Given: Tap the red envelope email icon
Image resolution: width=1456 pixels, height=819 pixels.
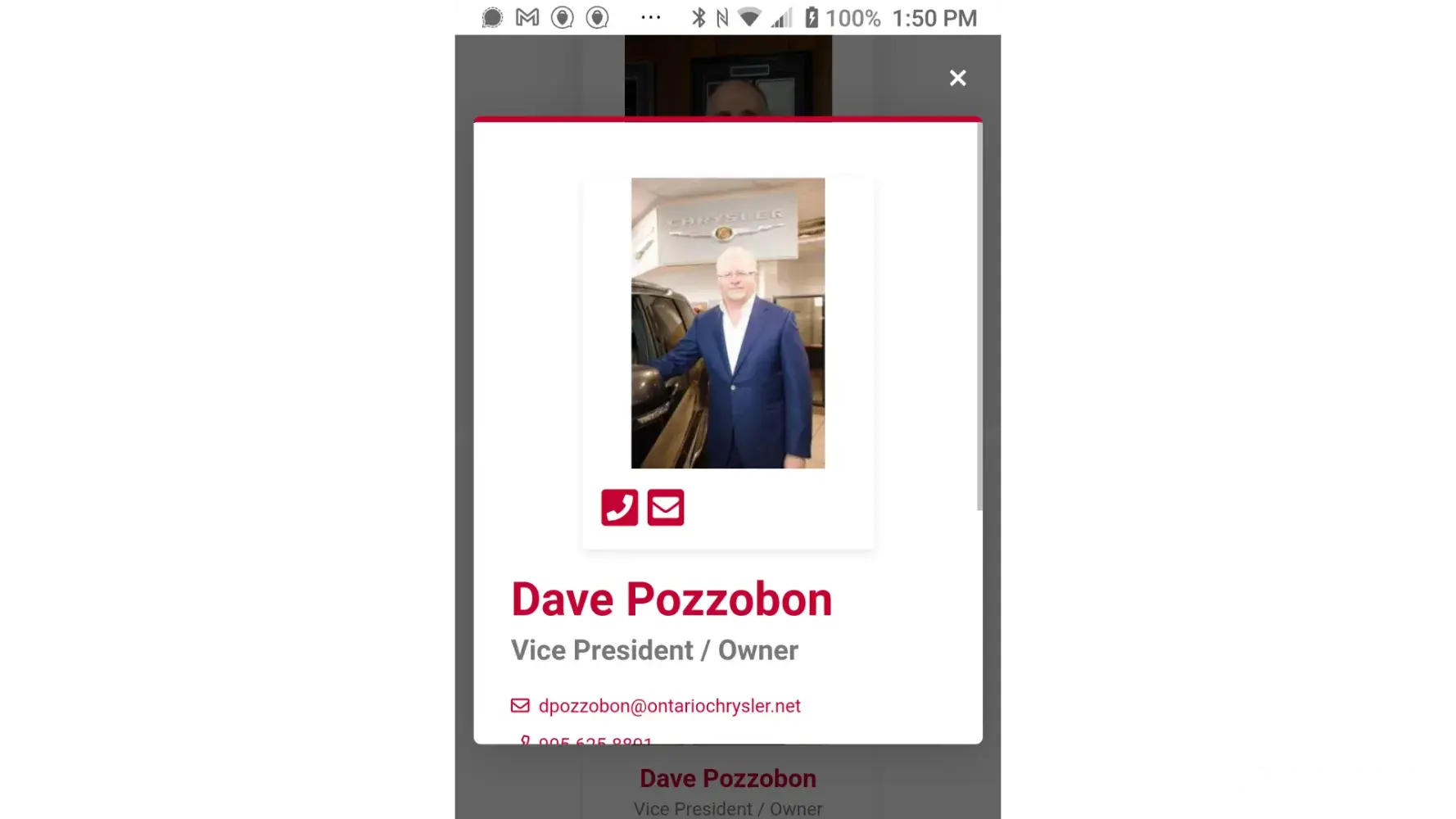Looking at the screenshot, I should 666,508.
